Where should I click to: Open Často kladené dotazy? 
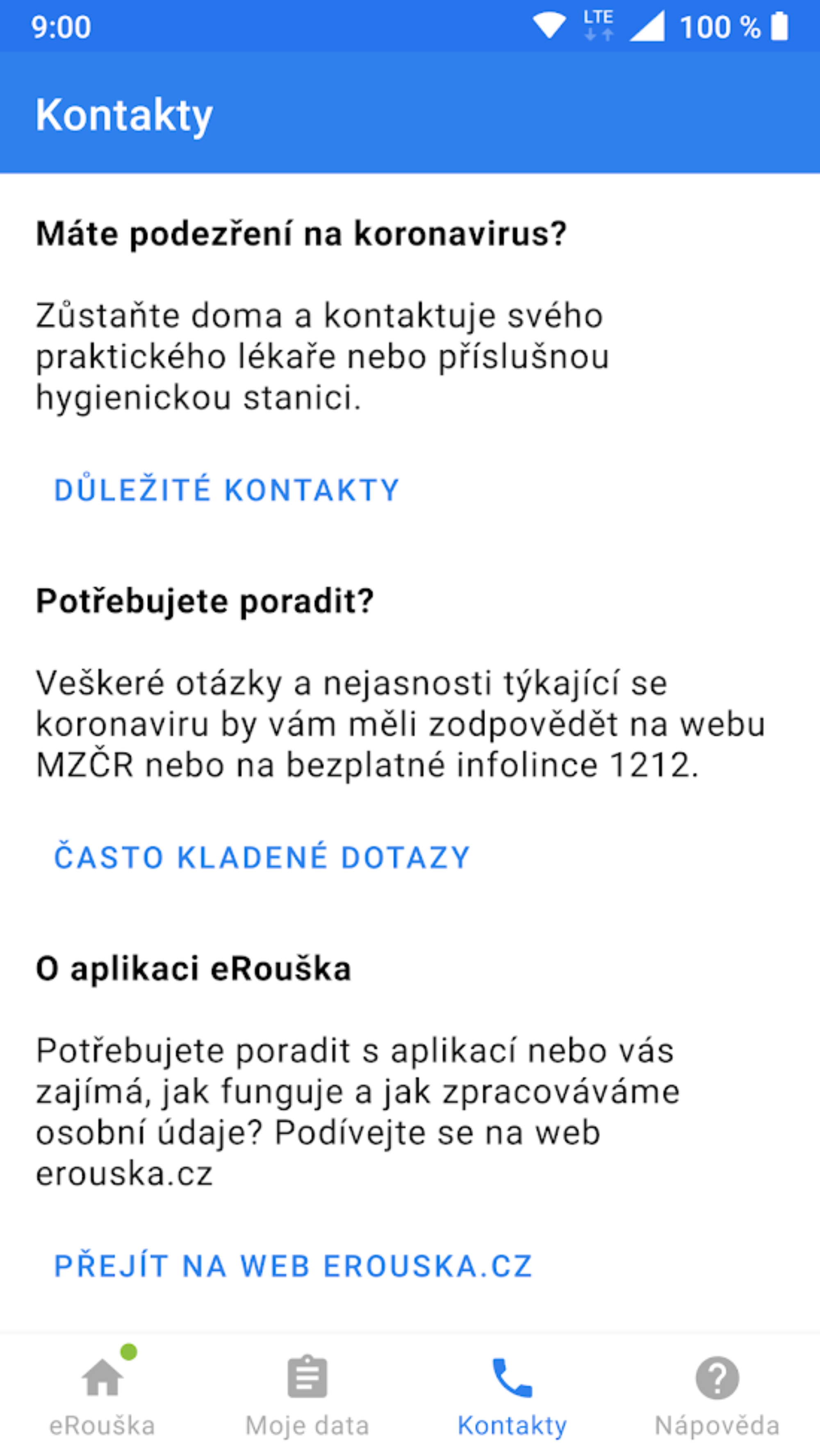[x=262, y=857]
